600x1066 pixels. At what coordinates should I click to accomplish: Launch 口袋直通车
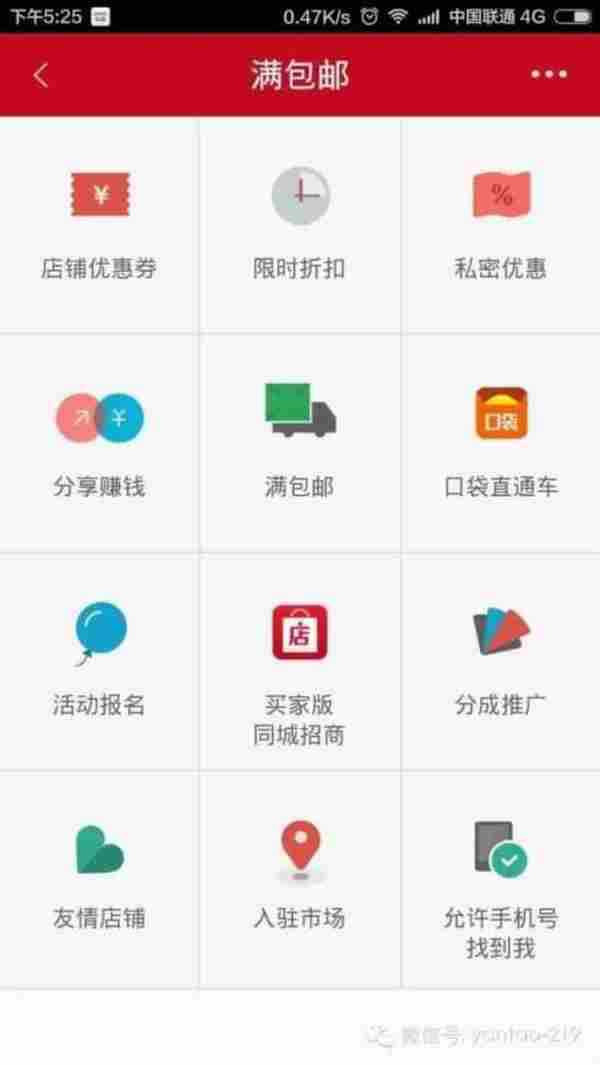pyautogui.click(x=501, y=443)
